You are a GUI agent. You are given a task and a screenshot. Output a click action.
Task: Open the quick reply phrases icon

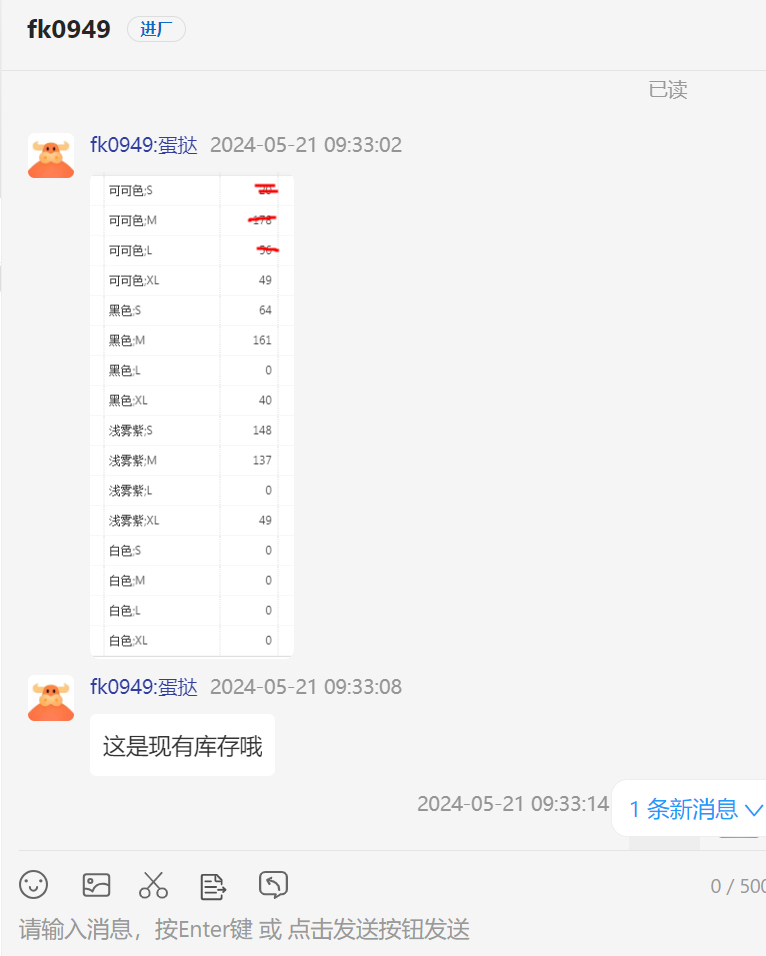[213, 885]
